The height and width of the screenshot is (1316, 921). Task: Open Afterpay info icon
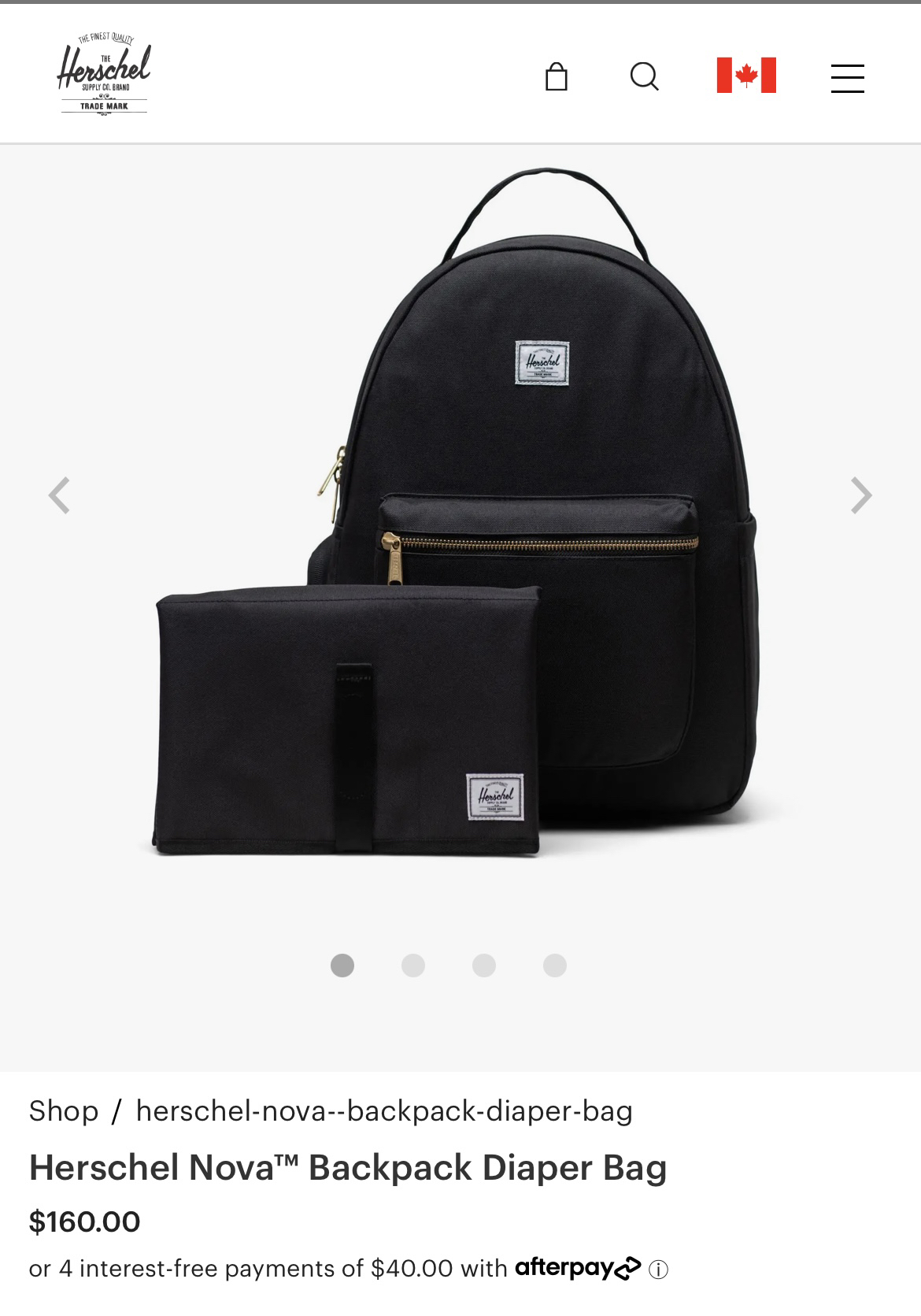pyautogui.click(x=658, y=1270)
